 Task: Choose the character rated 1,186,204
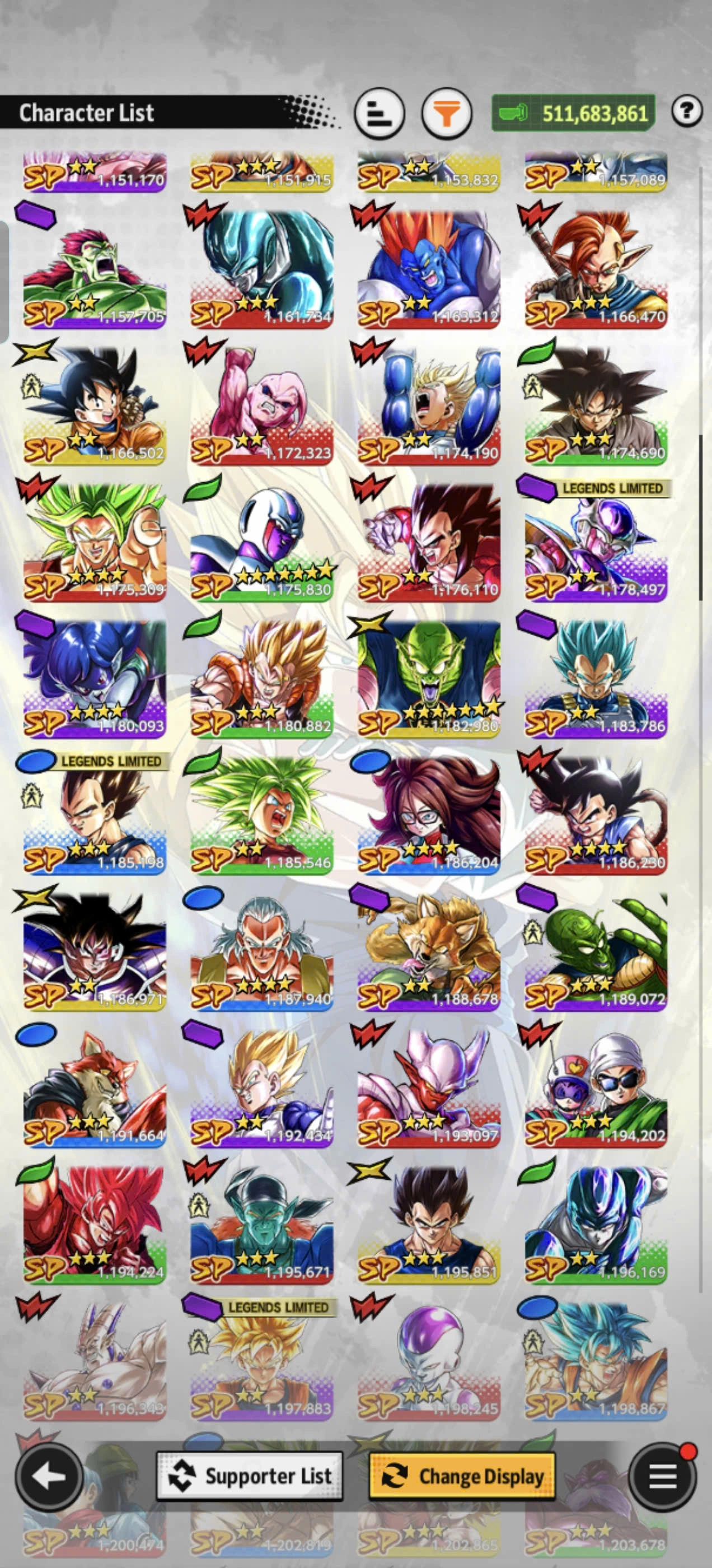pos(429,814)
